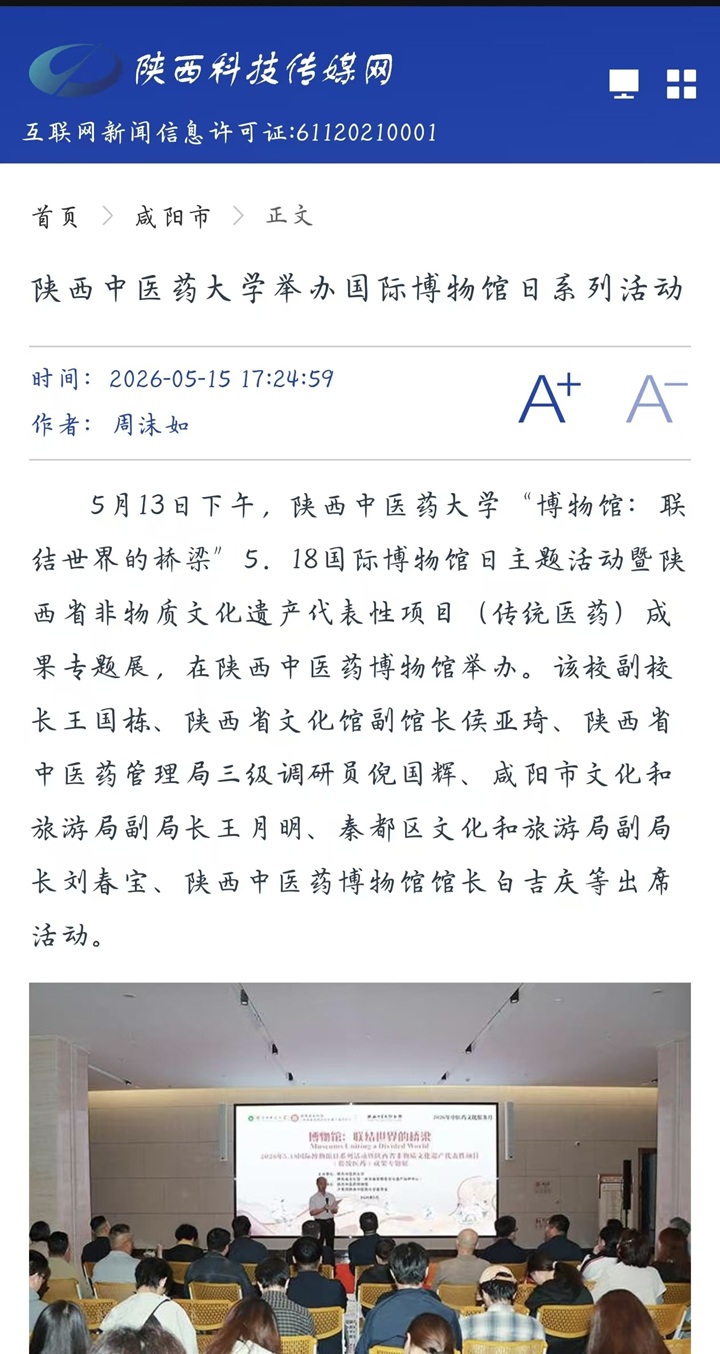720x1354 pixels.
Task: Tap the 陕西科技传媒网 site header logo
Action: coord(211,70)
